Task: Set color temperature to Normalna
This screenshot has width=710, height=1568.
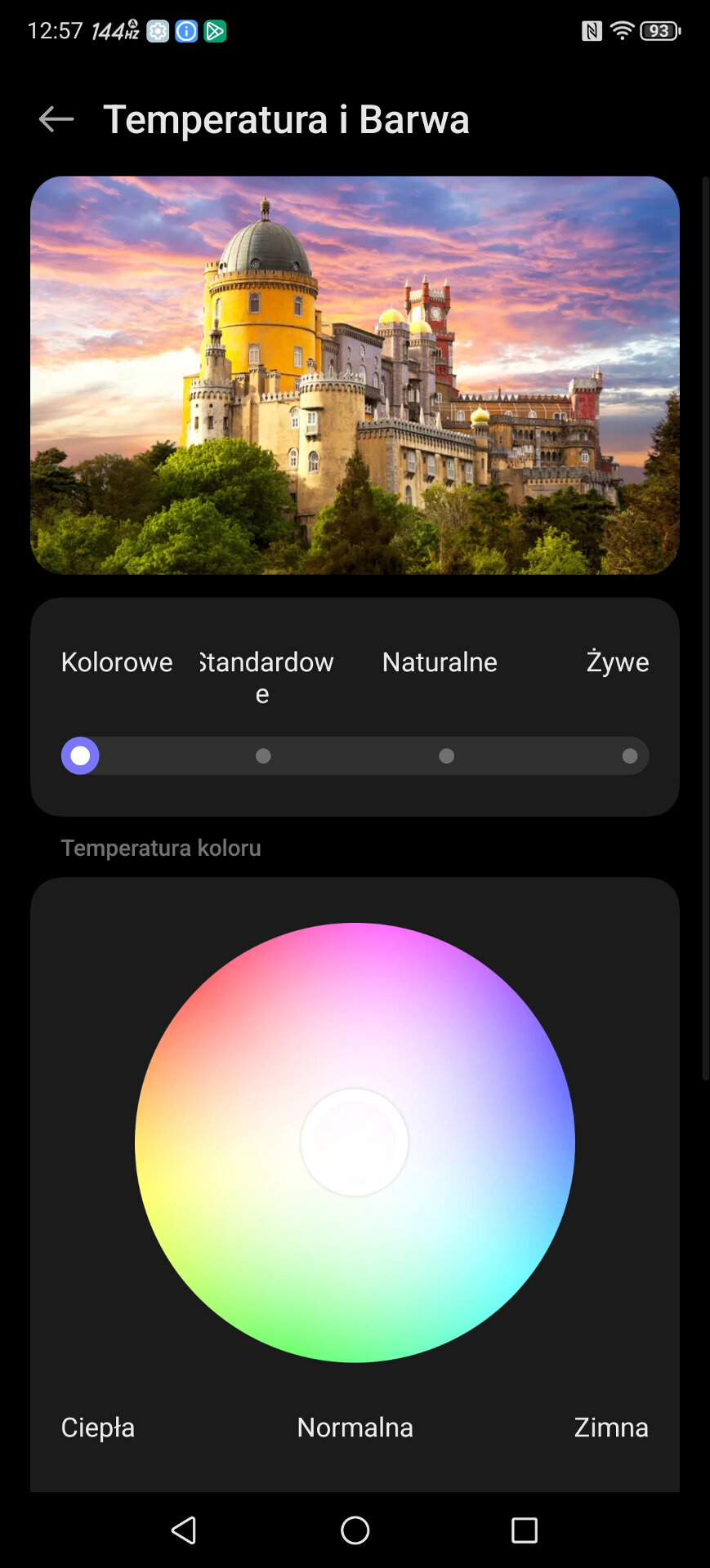Action: click(355, 1428)
